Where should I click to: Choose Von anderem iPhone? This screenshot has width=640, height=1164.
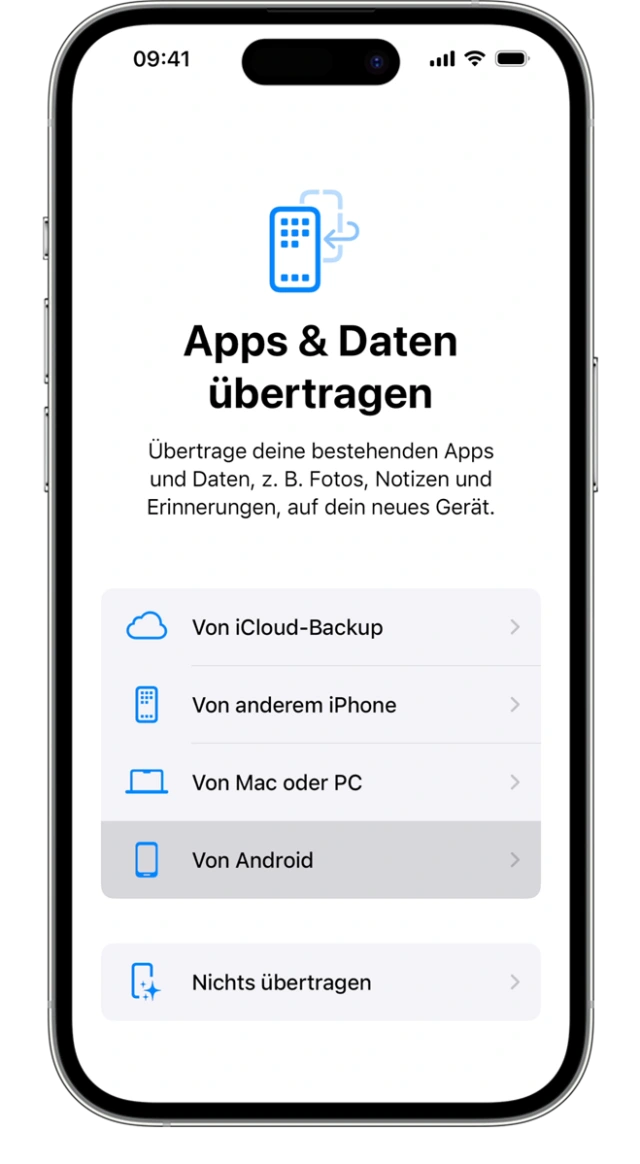point(320,705)
